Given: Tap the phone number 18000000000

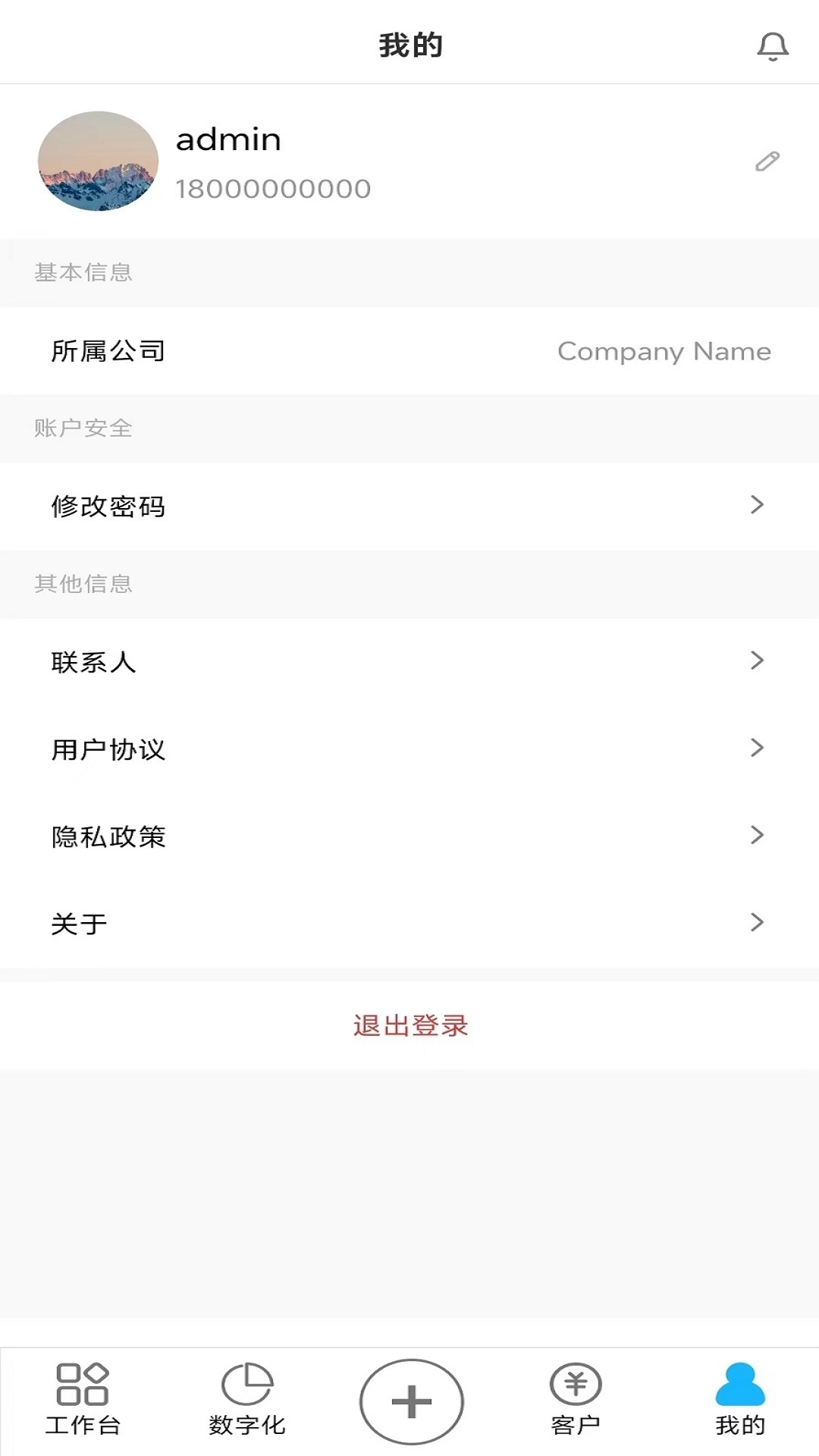Looking at the screenshot, I should pyautogui.click(x=271, y=189).
